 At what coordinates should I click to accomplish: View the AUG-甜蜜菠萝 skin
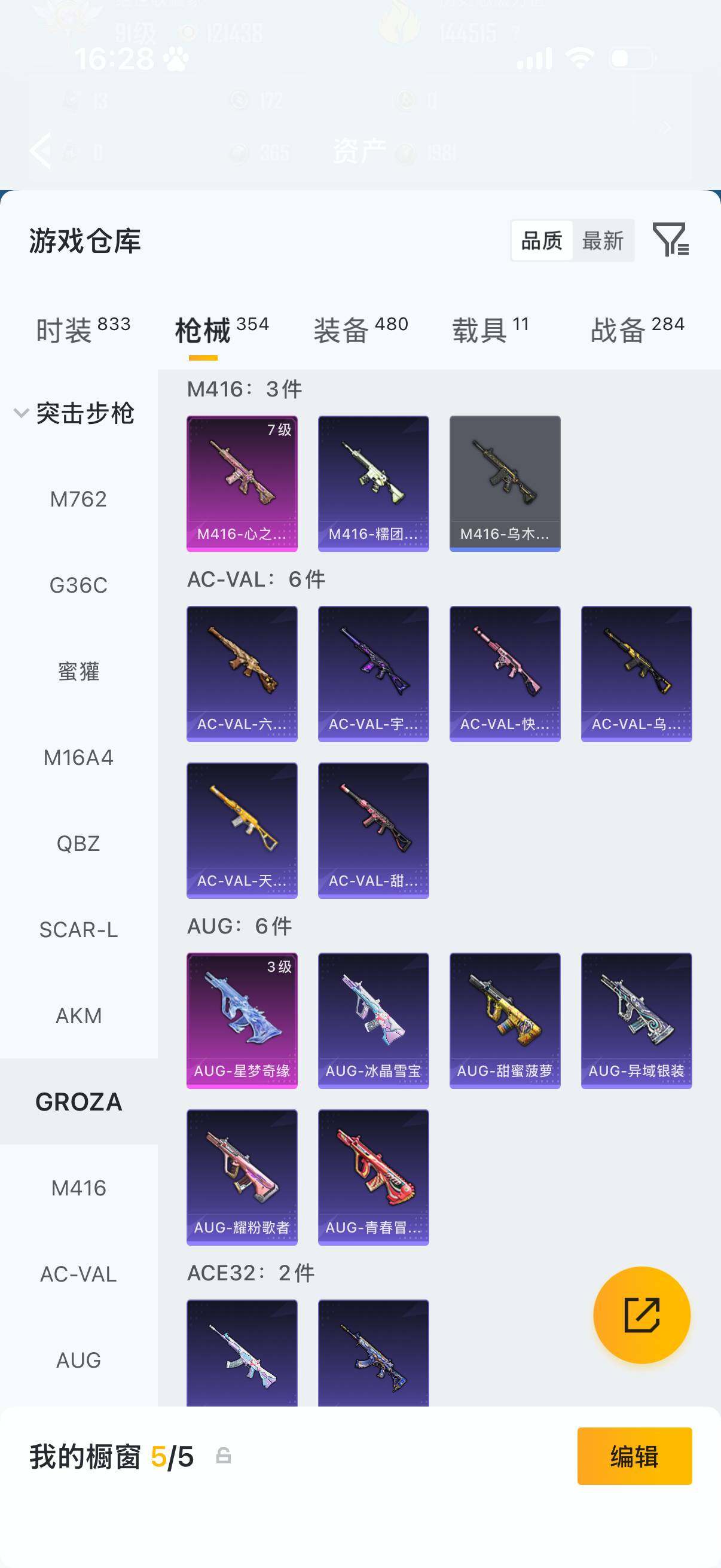(x=505, y=1020)
